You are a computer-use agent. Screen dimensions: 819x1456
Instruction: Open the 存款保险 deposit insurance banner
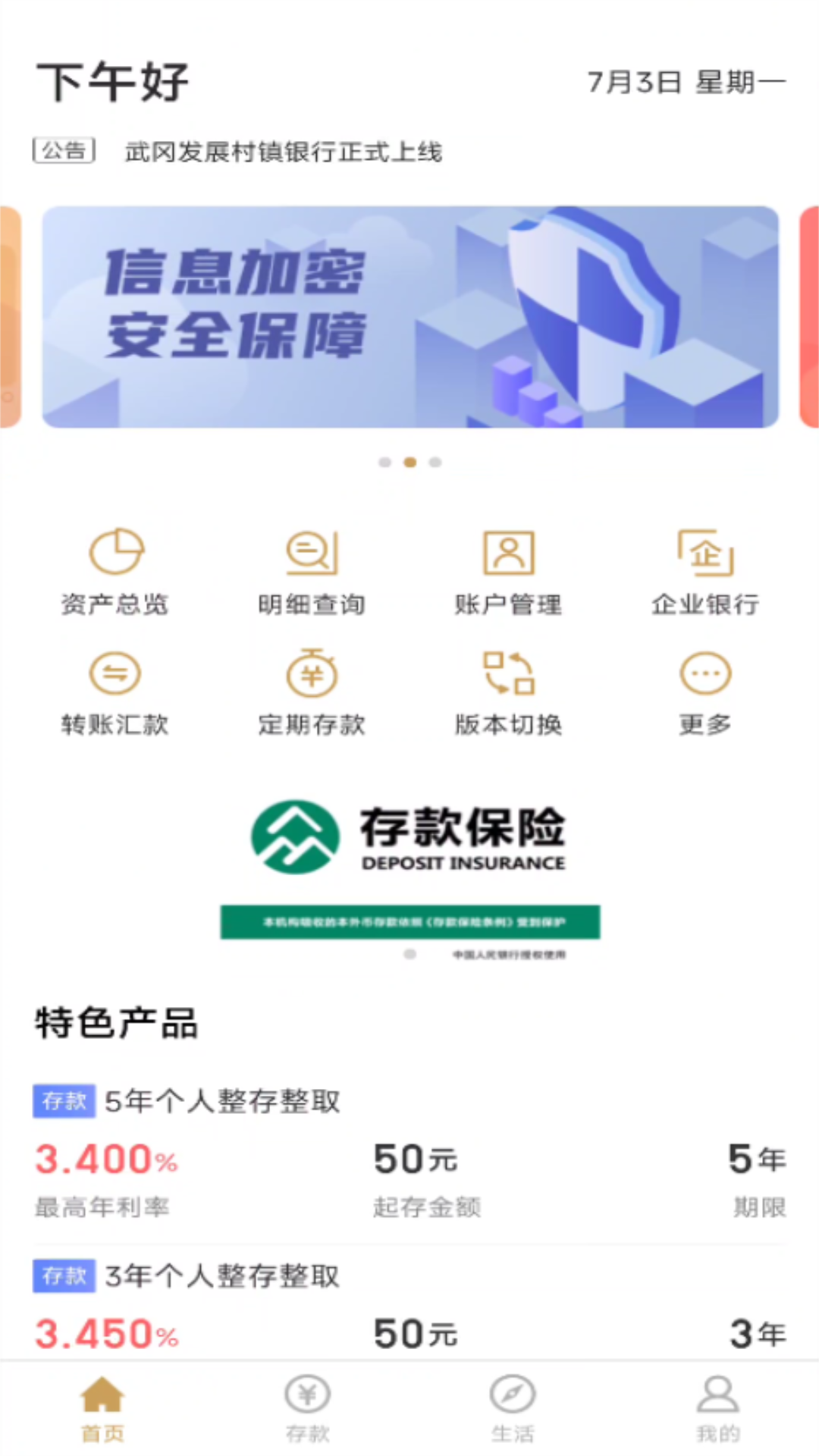click(409, 872)
